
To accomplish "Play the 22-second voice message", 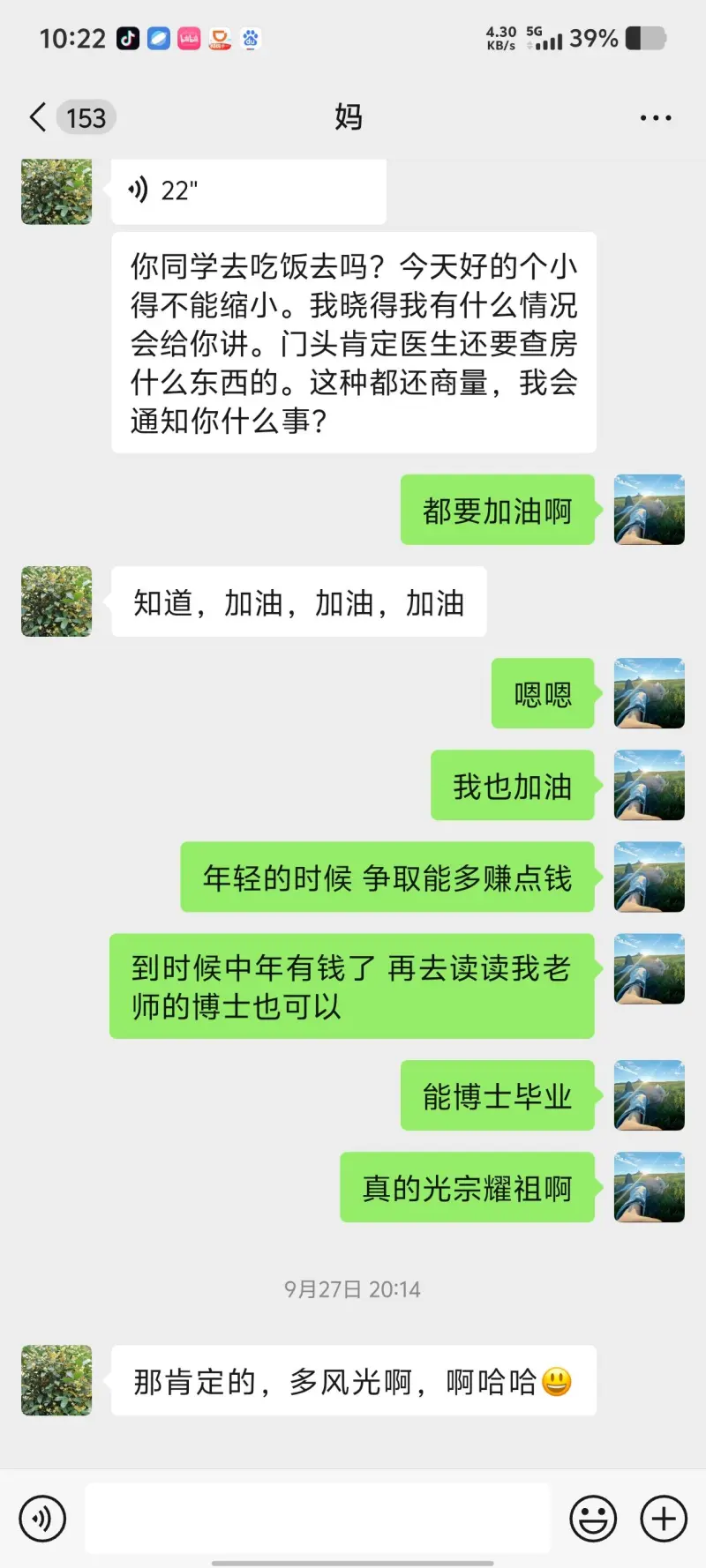I will (x=248, y=190).
